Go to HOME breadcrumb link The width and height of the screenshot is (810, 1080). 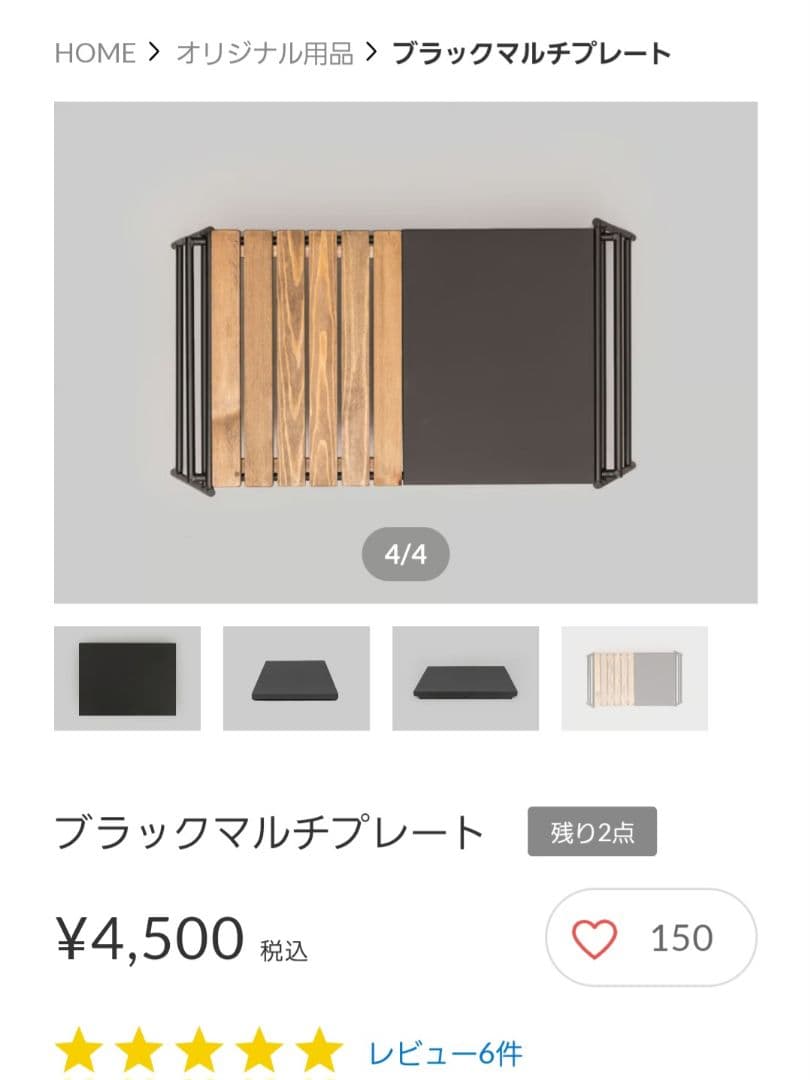pos(95,53)
